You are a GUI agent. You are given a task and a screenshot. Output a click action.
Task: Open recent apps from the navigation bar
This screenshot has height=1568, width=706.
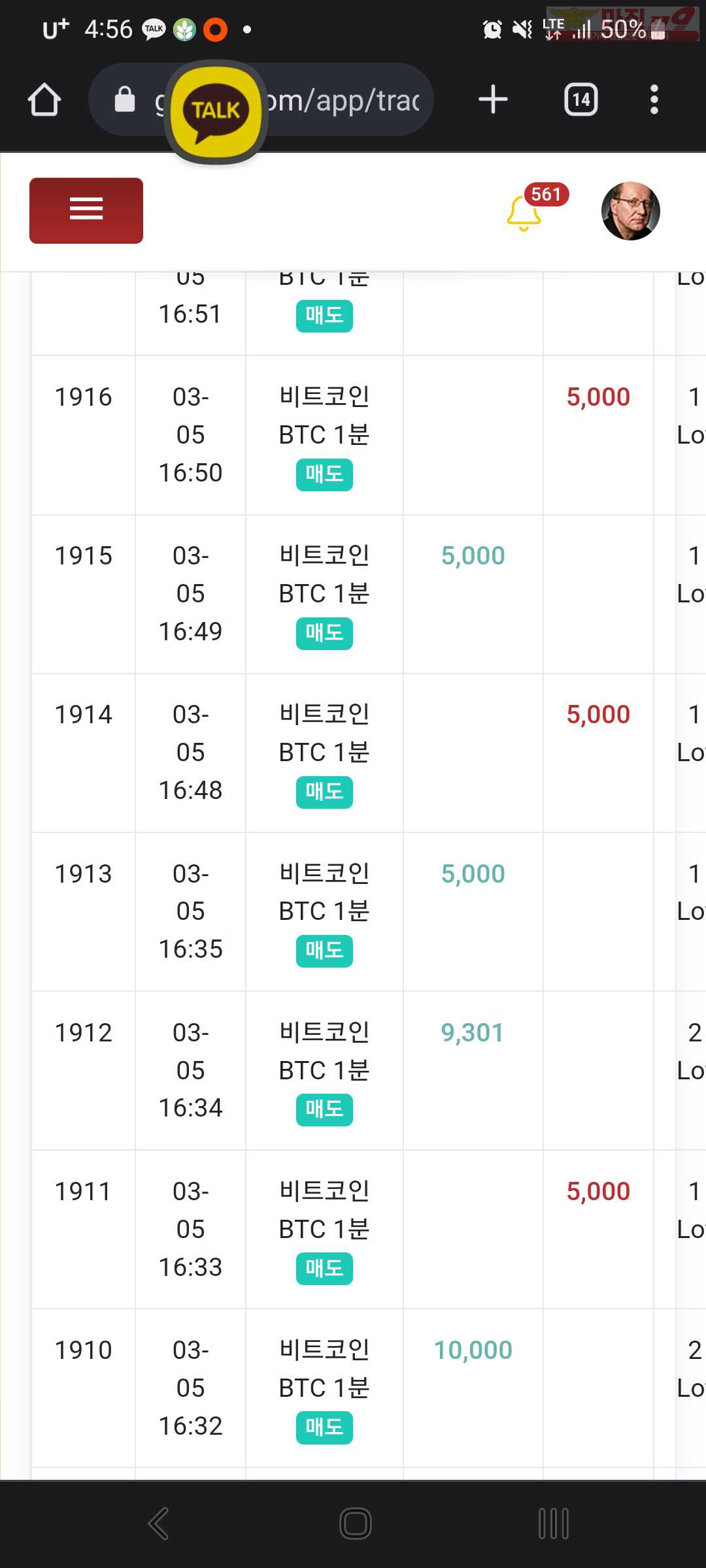pyautogui.click(x=553, y=1524)
